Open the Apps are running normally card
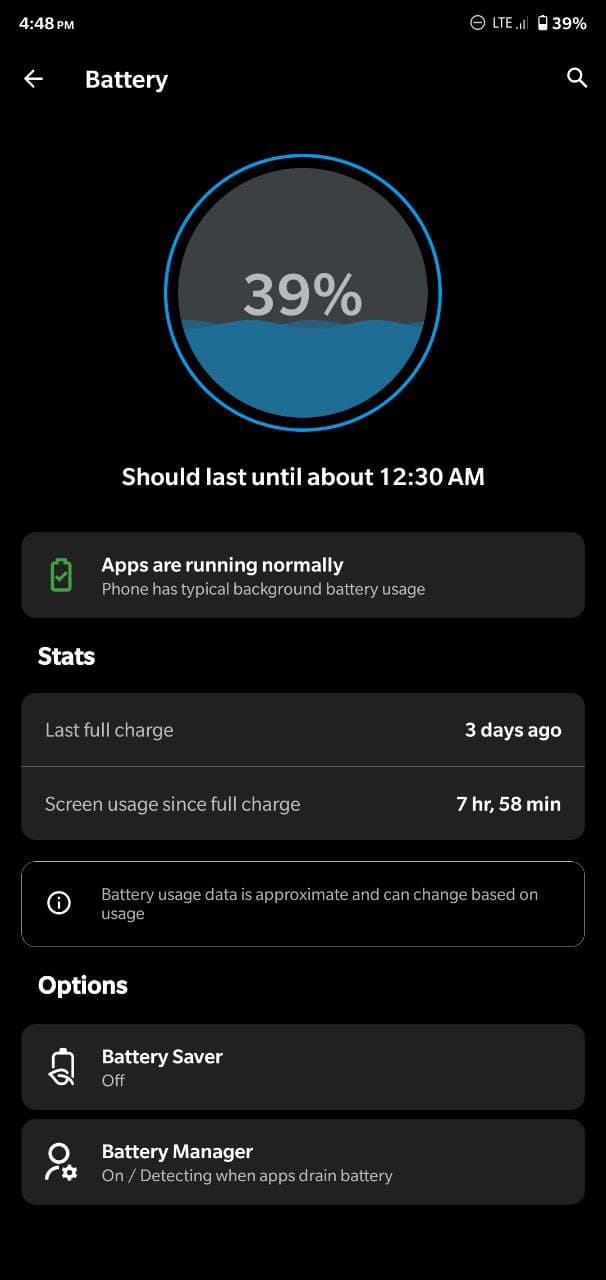This screenshot has width=606, height=1280. (302, 575)
